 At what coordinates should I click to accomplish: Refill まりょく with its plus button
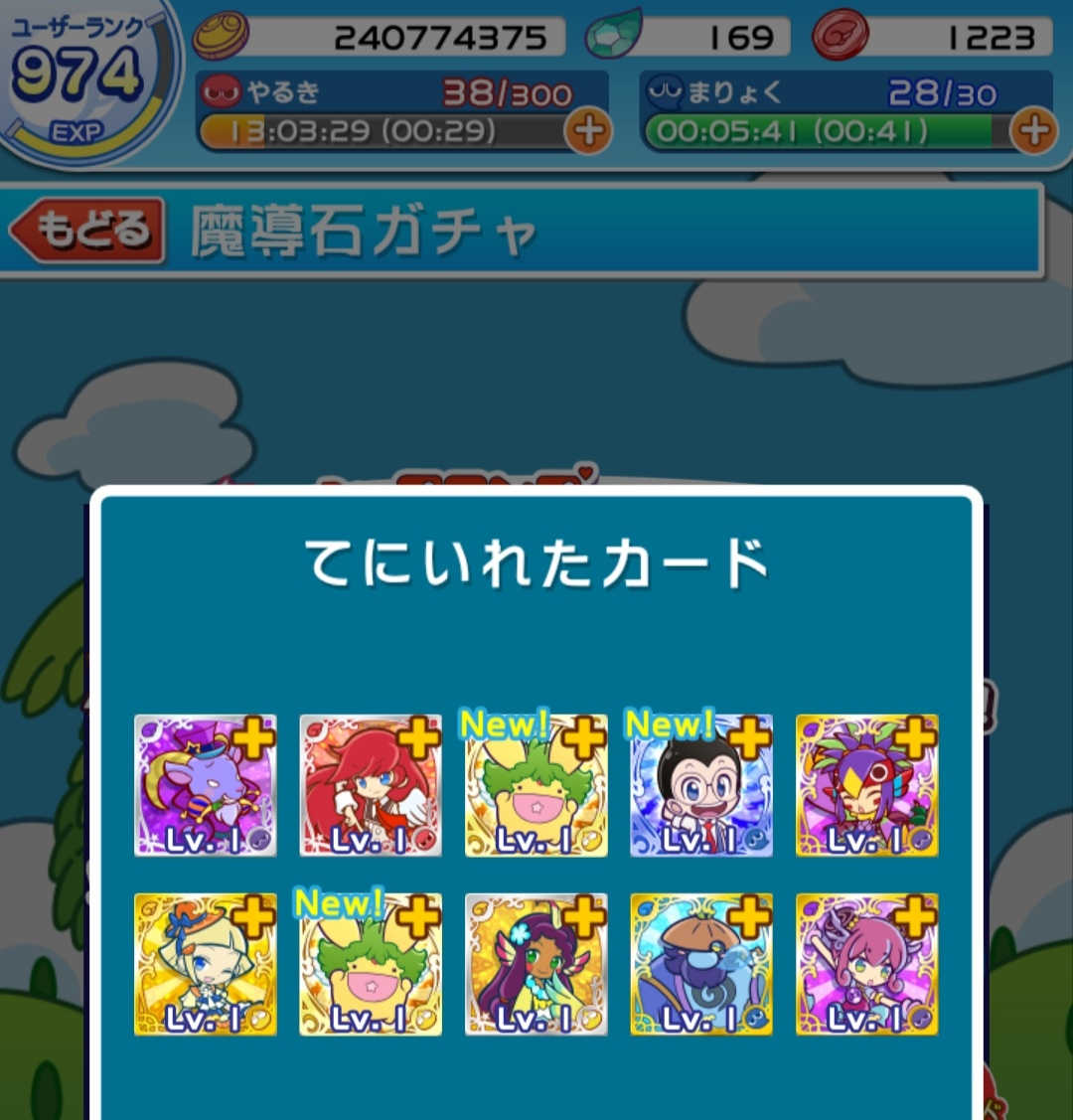click(x=1033, y=131)
